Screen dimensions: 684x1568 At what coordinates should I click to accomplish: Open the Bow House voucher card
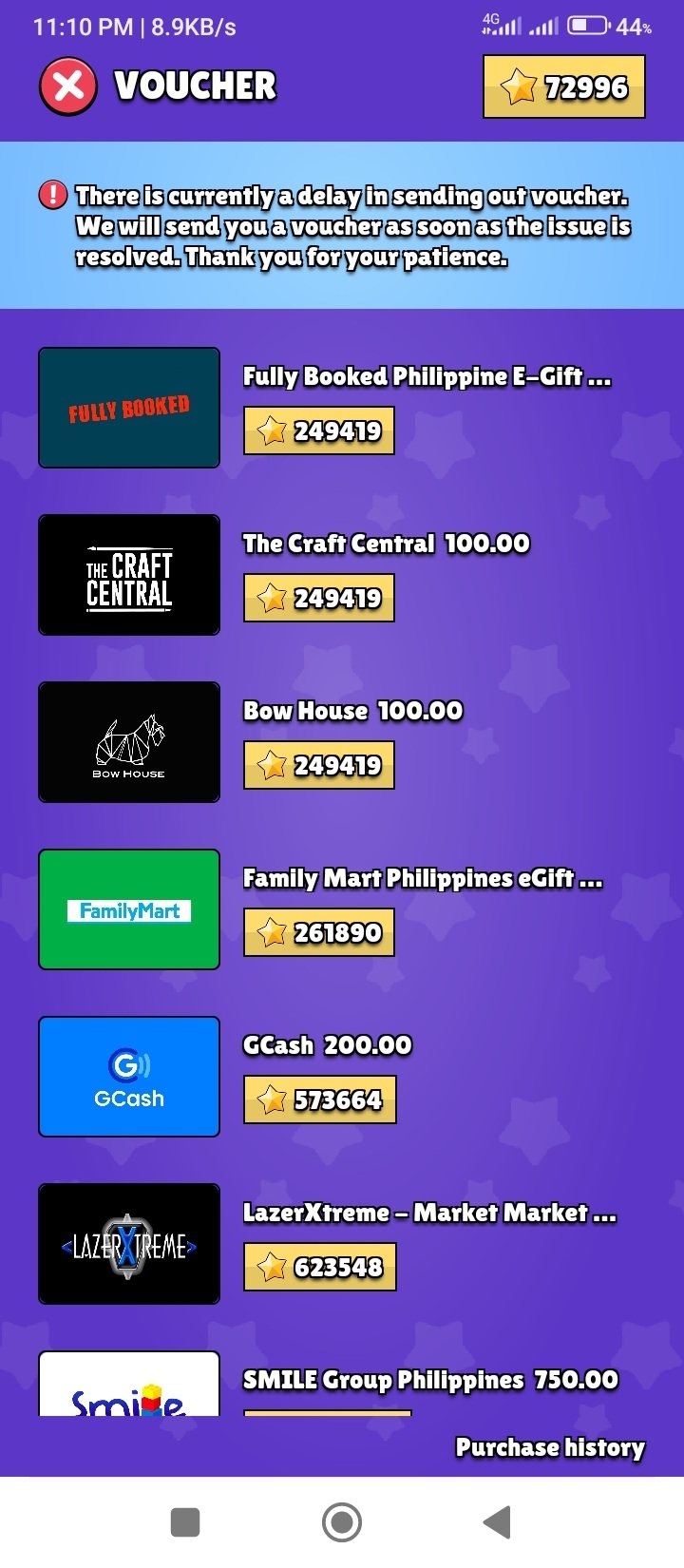click(x=129, y=742)
